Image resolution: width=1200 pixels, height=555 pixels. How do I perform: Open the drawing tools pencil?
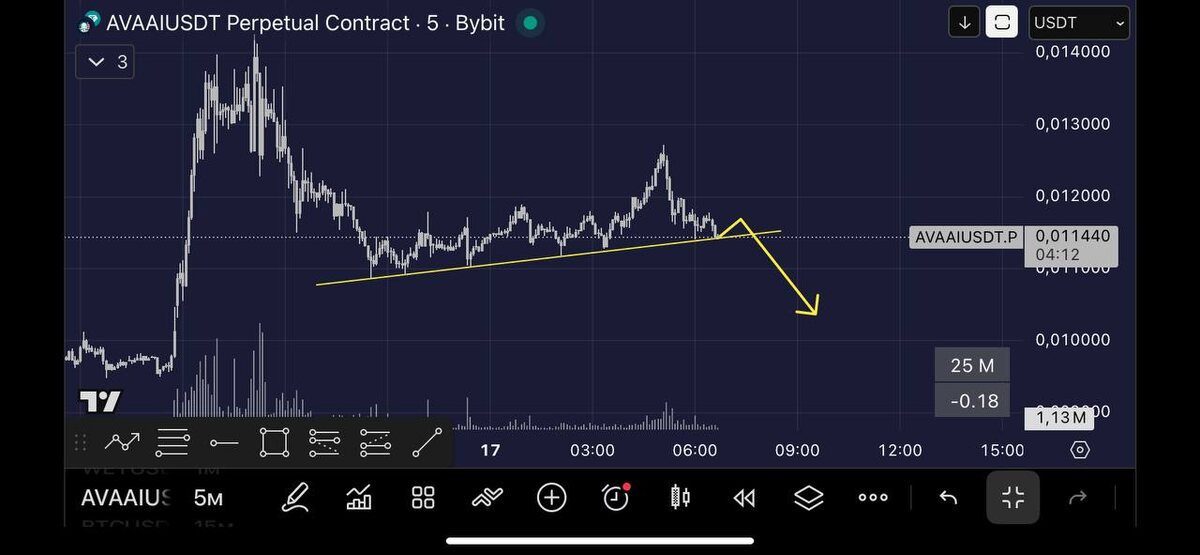pyautogui.click(x=295, y=497)
